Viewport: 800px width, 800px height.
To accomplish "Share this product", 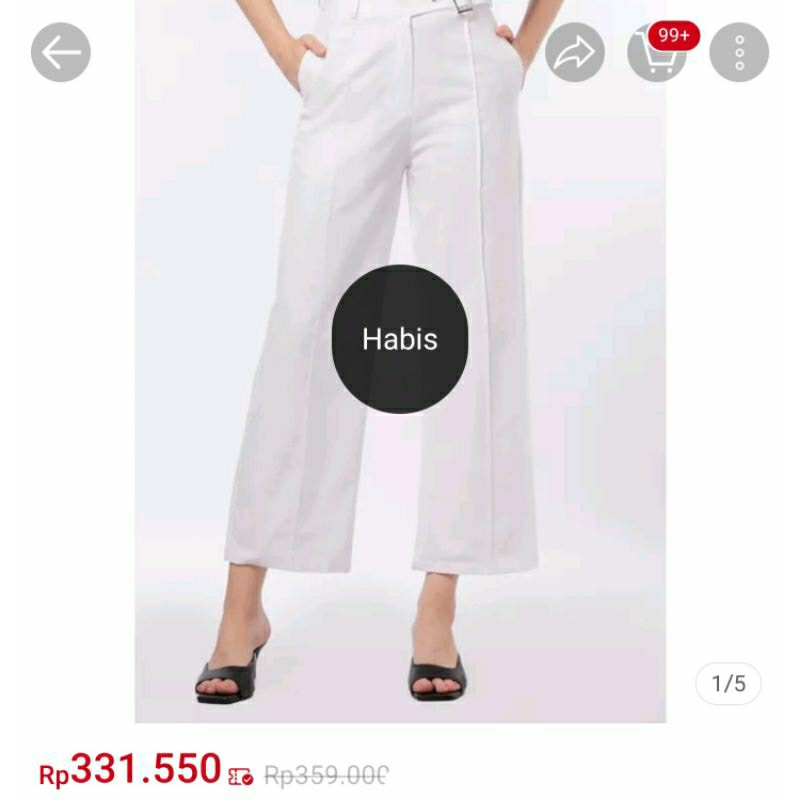I will pyautogui.click(x=575, y=52).
